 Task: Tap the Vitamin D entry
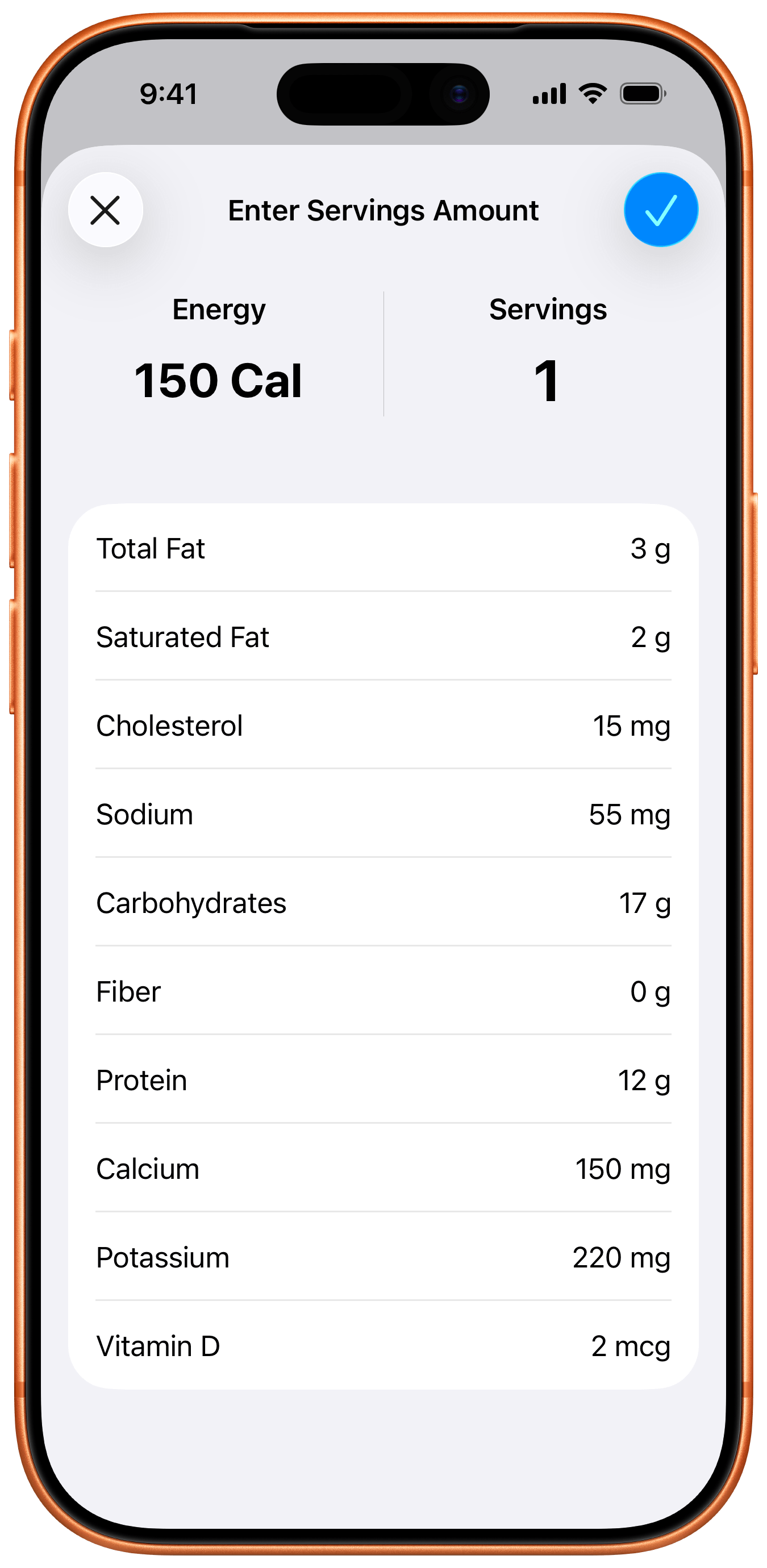[383, 1346]
